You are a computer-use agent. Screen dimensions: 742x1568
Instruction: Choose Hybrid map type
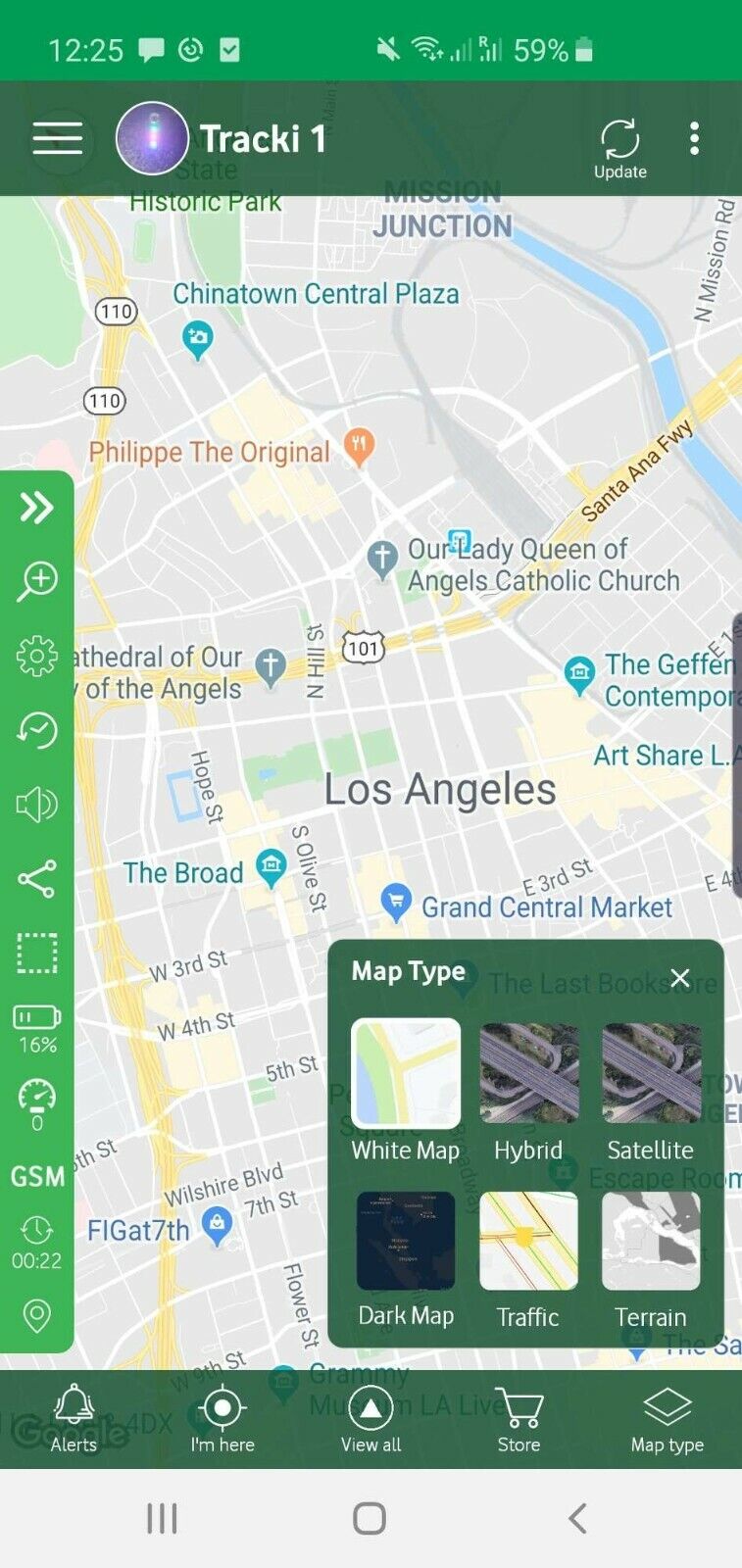click(x=528, y=1090)
